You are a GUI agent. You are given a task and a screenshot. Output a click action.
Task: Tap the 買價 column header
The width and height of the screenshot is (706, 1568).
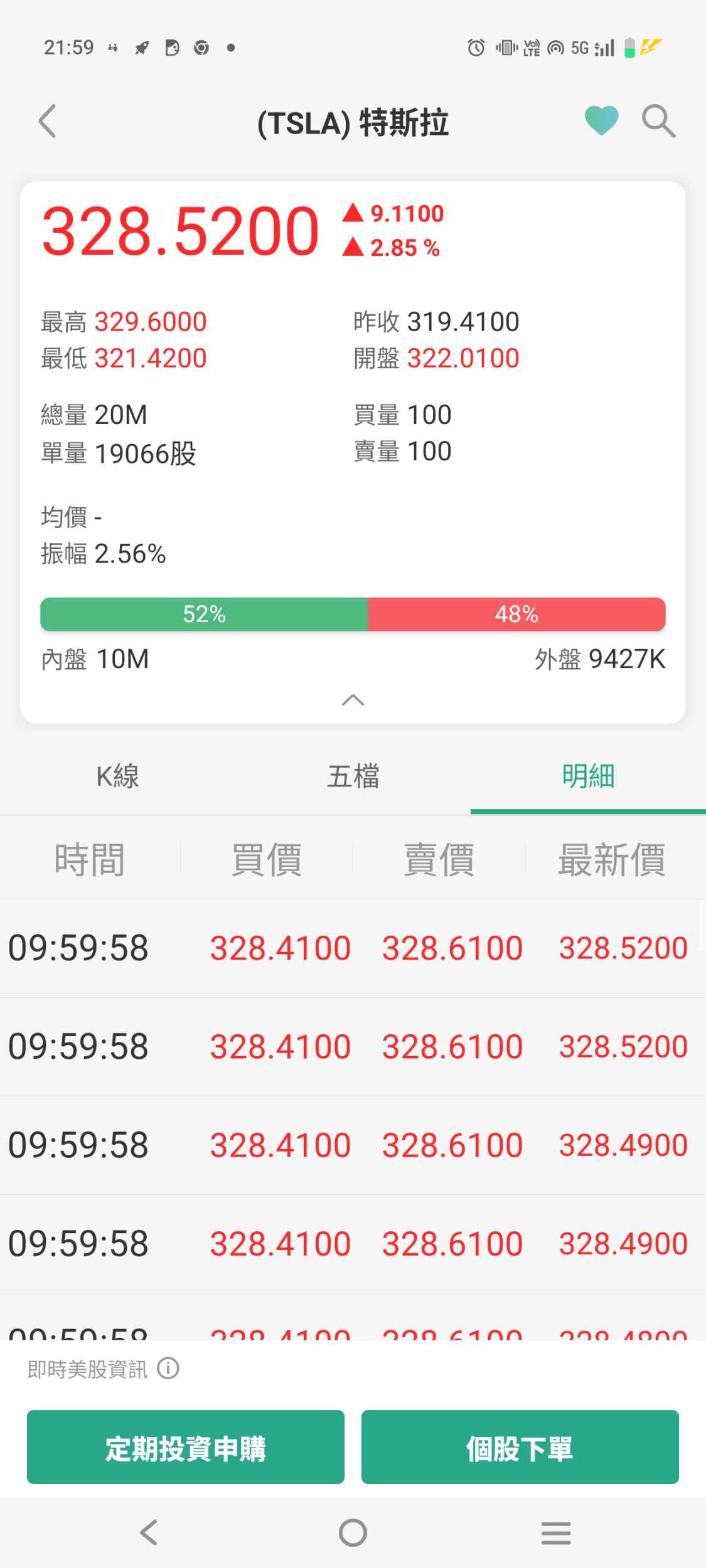266,859
